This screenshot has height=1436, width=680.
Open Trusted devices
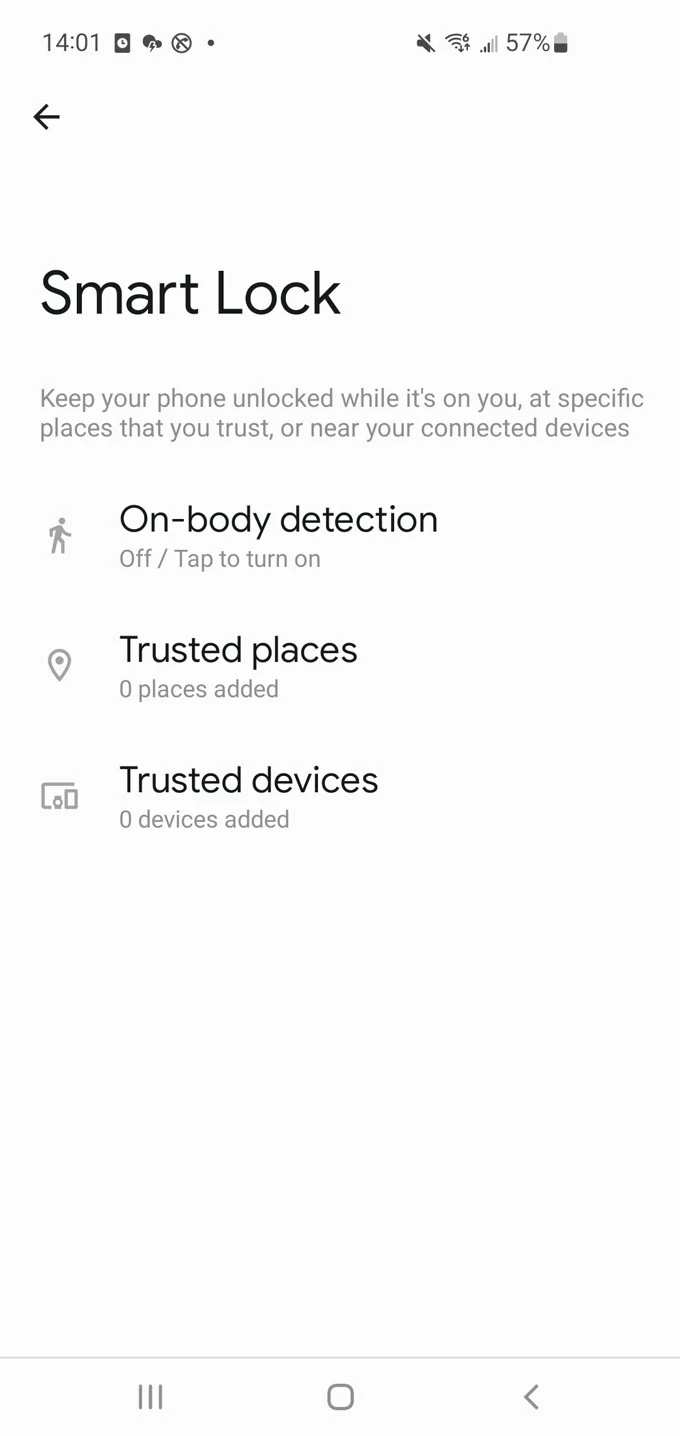[x=248, y=796]
